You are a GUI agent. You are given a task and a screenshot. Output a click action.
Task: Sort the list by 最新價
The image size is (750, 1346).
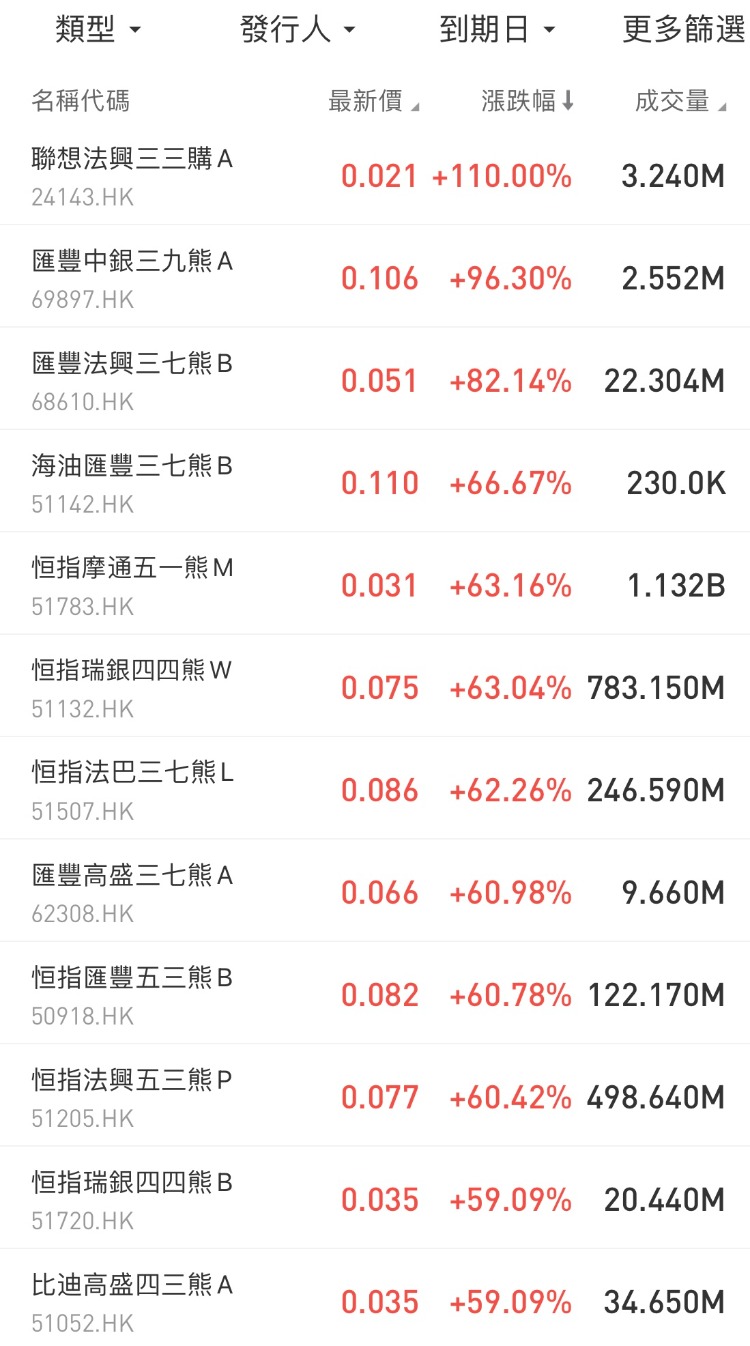[x=373, y=101]
